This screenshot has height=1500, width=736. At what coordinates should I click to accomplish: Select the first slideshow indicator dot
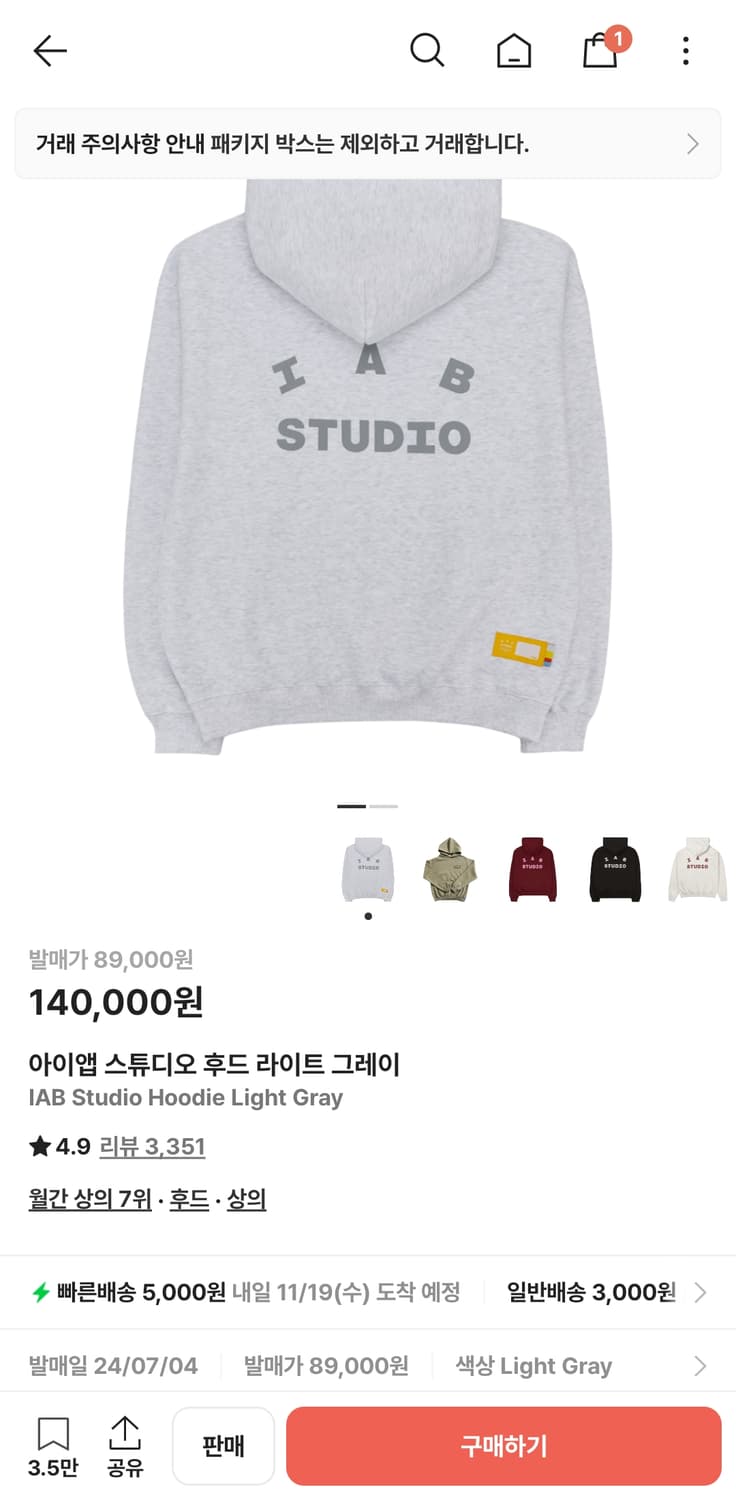point(352,806)
